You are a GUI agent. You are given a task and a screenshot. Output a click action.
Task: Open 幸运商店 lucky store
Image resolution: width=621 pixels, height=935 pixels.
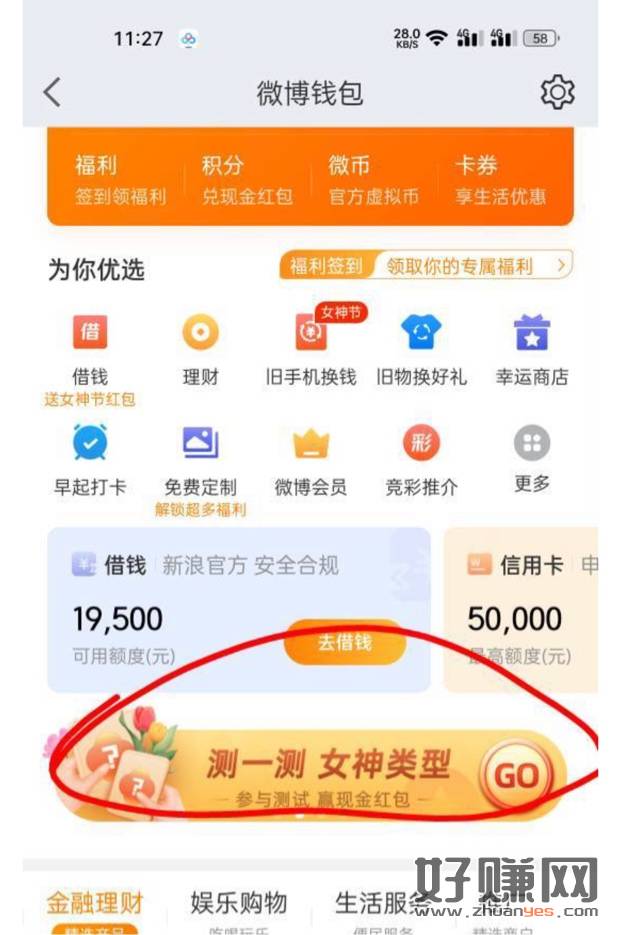(531, 349)
